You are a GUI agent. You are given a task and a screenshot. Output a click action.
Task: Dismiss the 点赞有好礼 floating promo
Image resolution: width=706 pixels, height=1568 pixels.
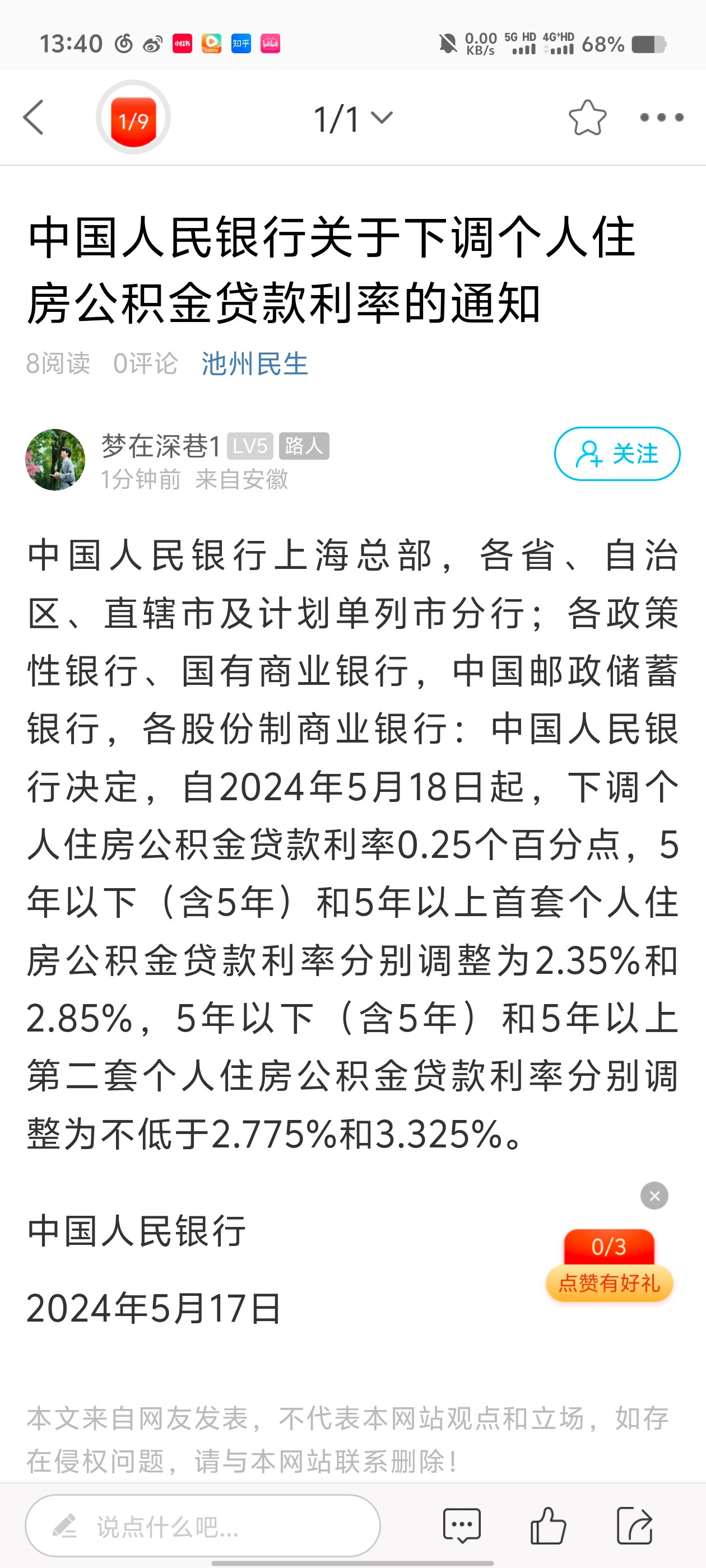(x=654, y=1196)
